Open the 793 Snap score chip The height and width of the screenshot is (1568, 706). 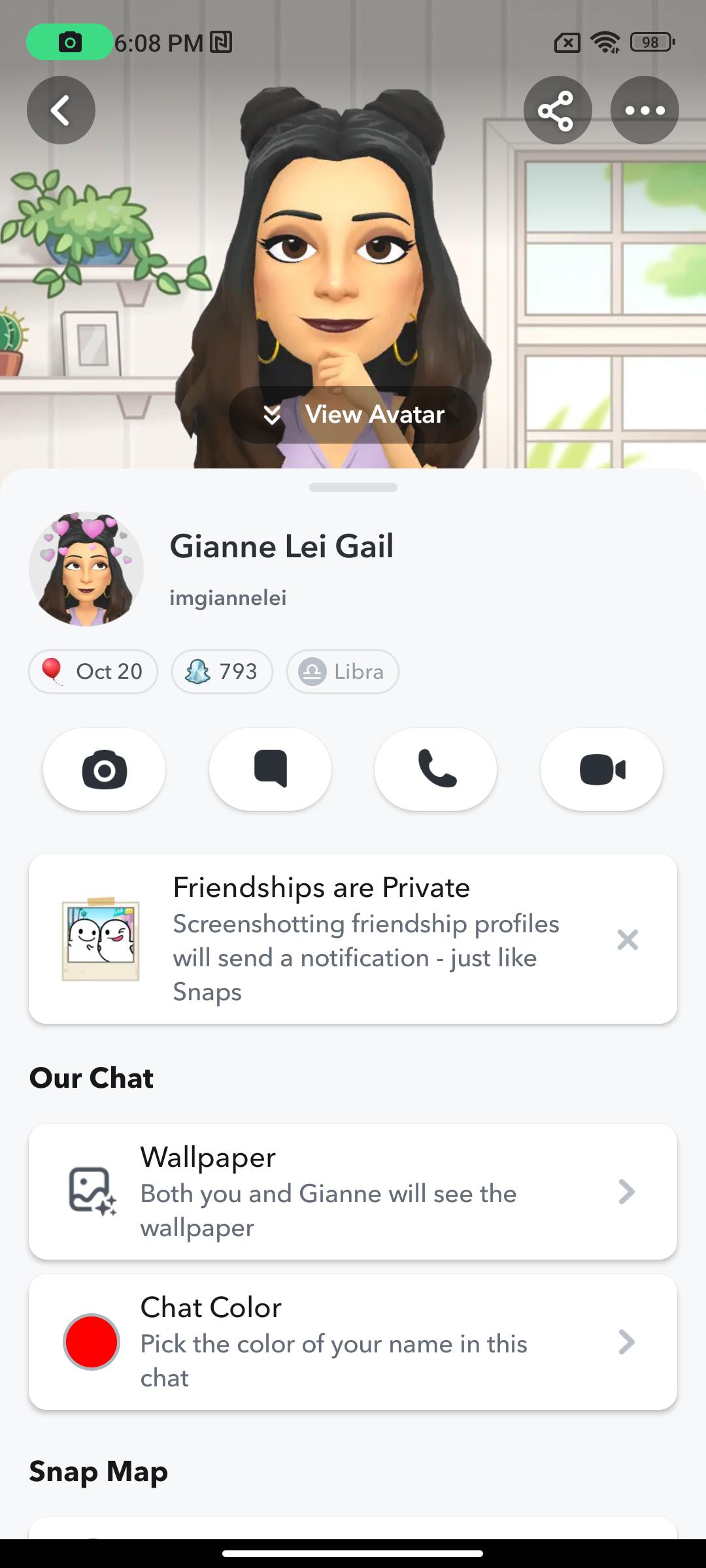tap(222, 672)
